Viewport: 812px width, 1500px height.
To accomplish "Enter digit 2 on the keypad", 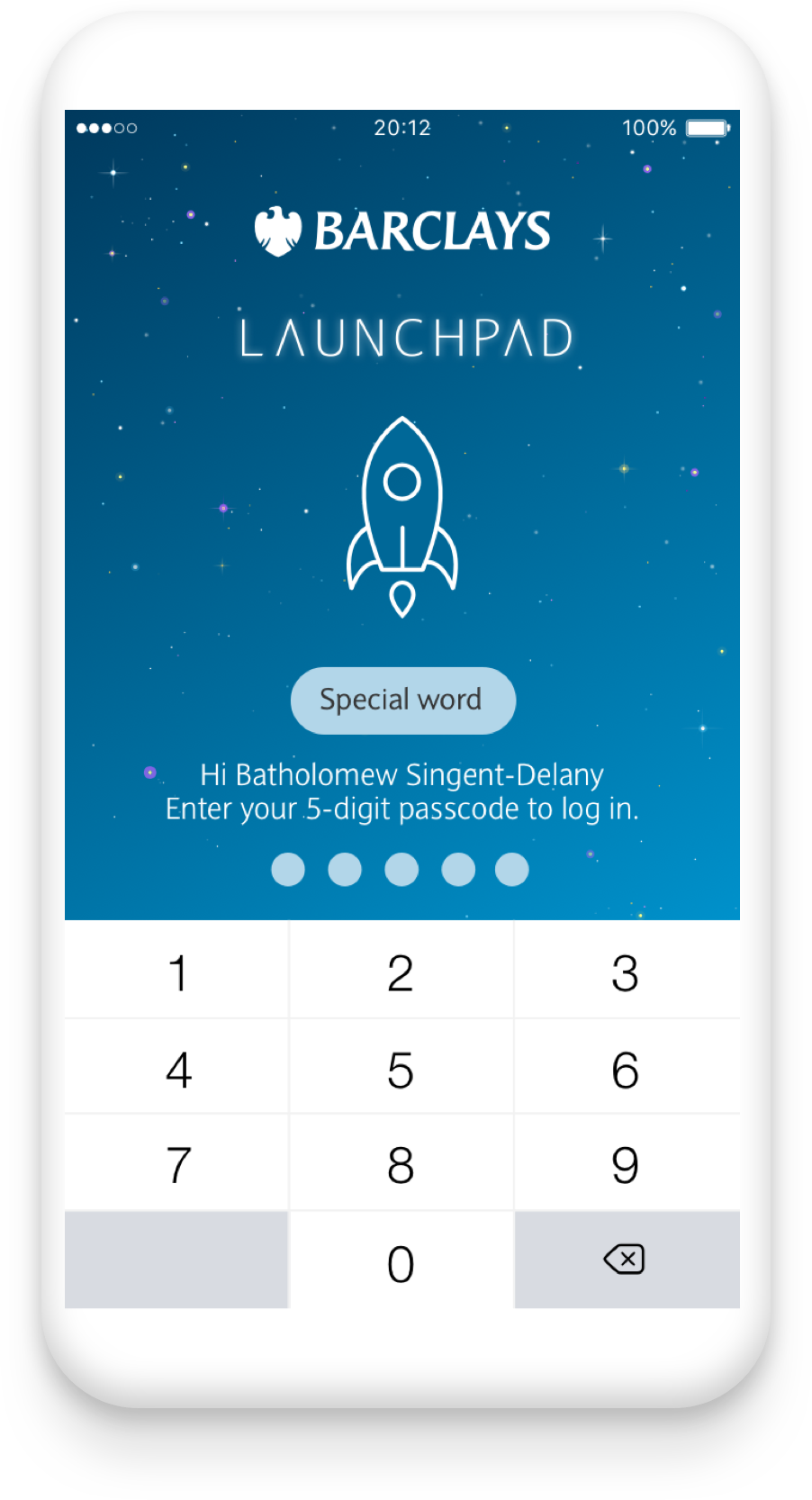I will pos(401,972).
